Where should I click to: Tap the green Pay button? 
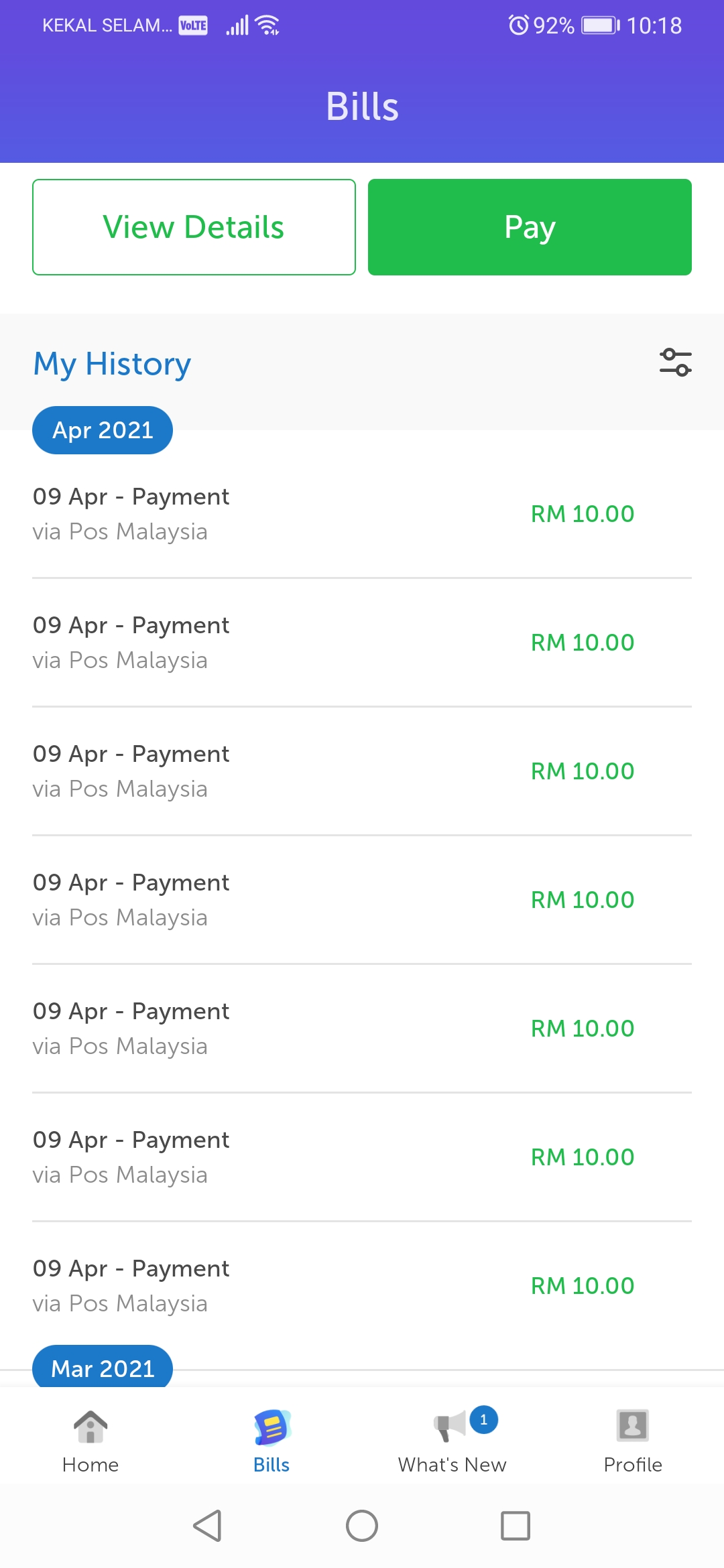(530, 227)
